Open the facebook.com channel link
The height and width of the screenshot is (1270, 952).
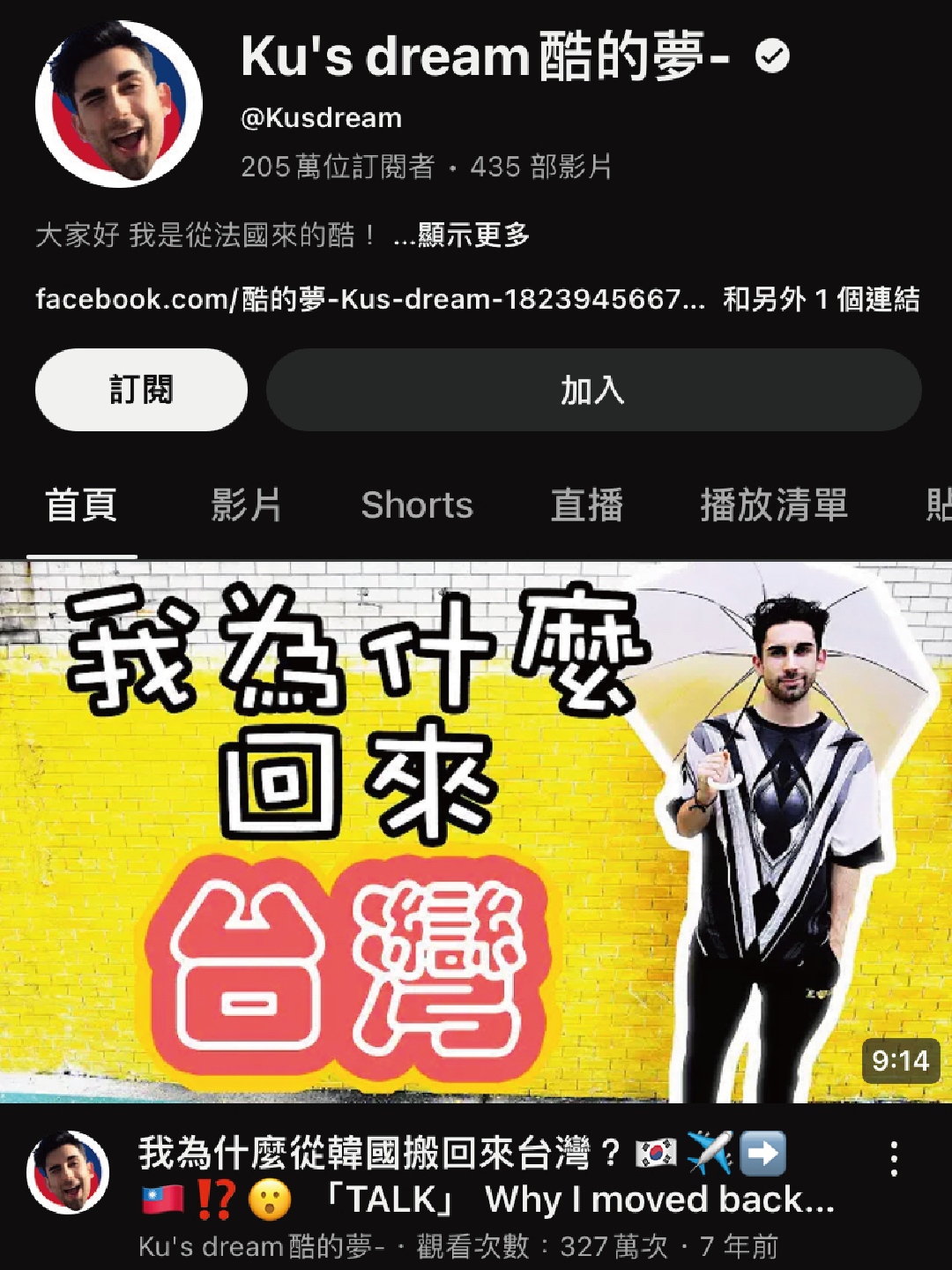(370, 300)
